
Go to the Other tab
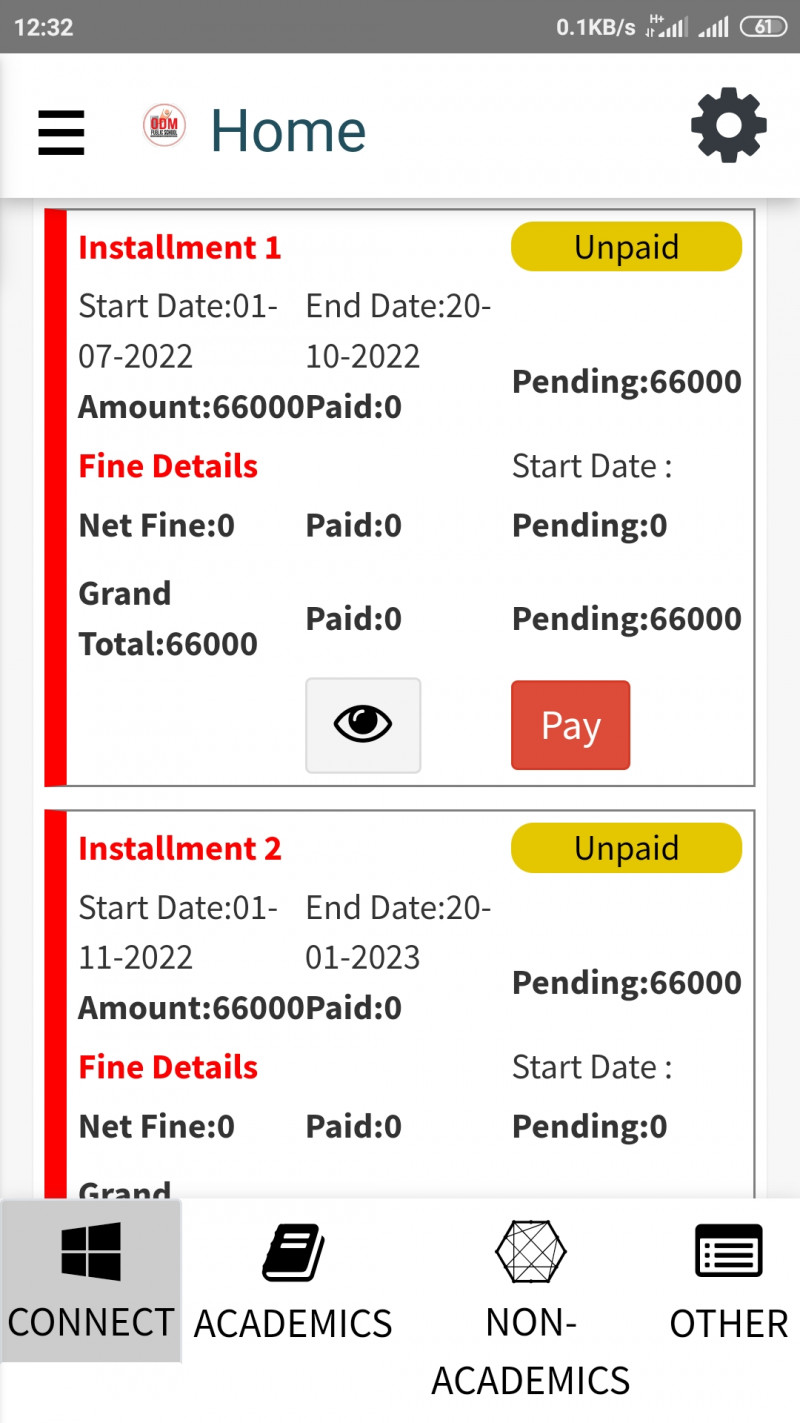pos(728,1281)
